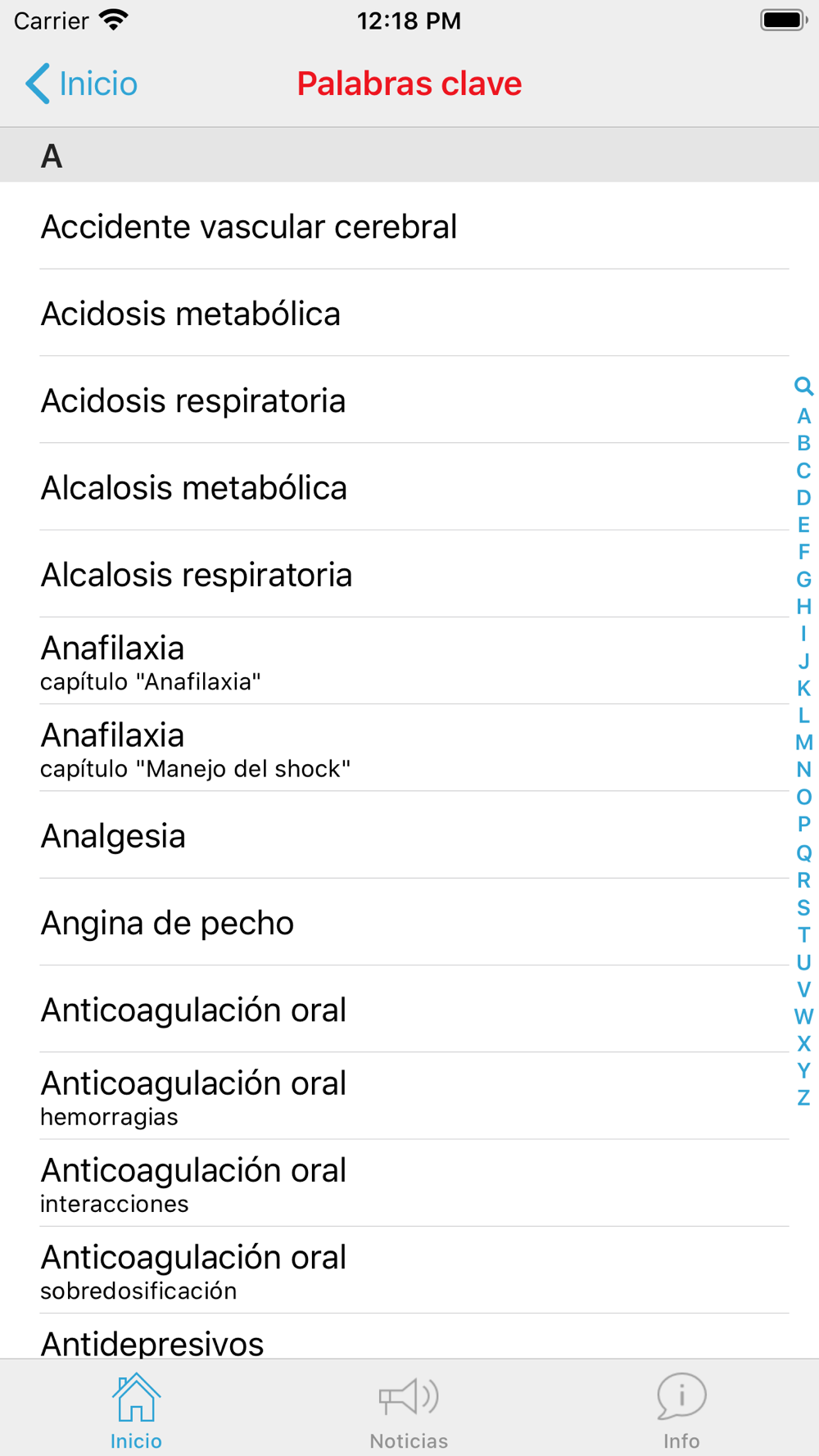Tap the search magnifier in the index

click(803, 387)
